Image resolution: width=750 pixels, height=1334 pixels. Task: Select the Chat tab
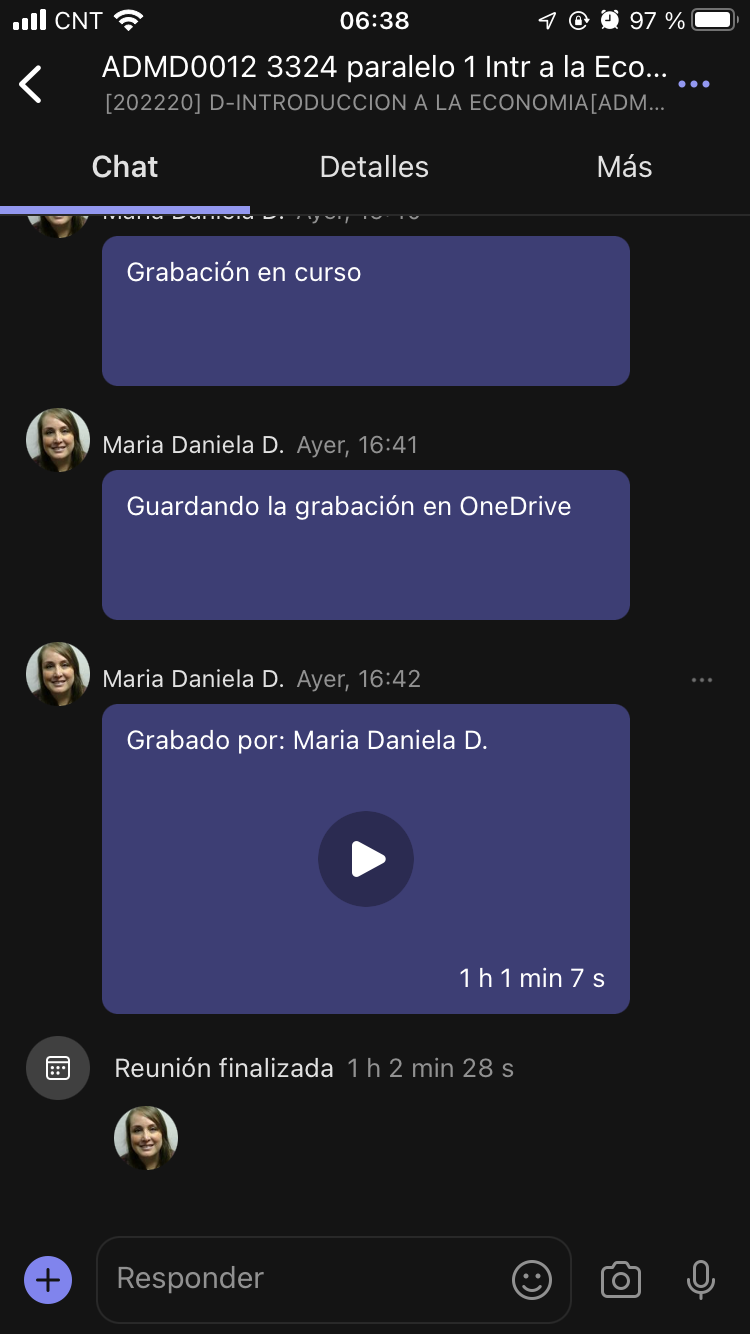point(125,167)
